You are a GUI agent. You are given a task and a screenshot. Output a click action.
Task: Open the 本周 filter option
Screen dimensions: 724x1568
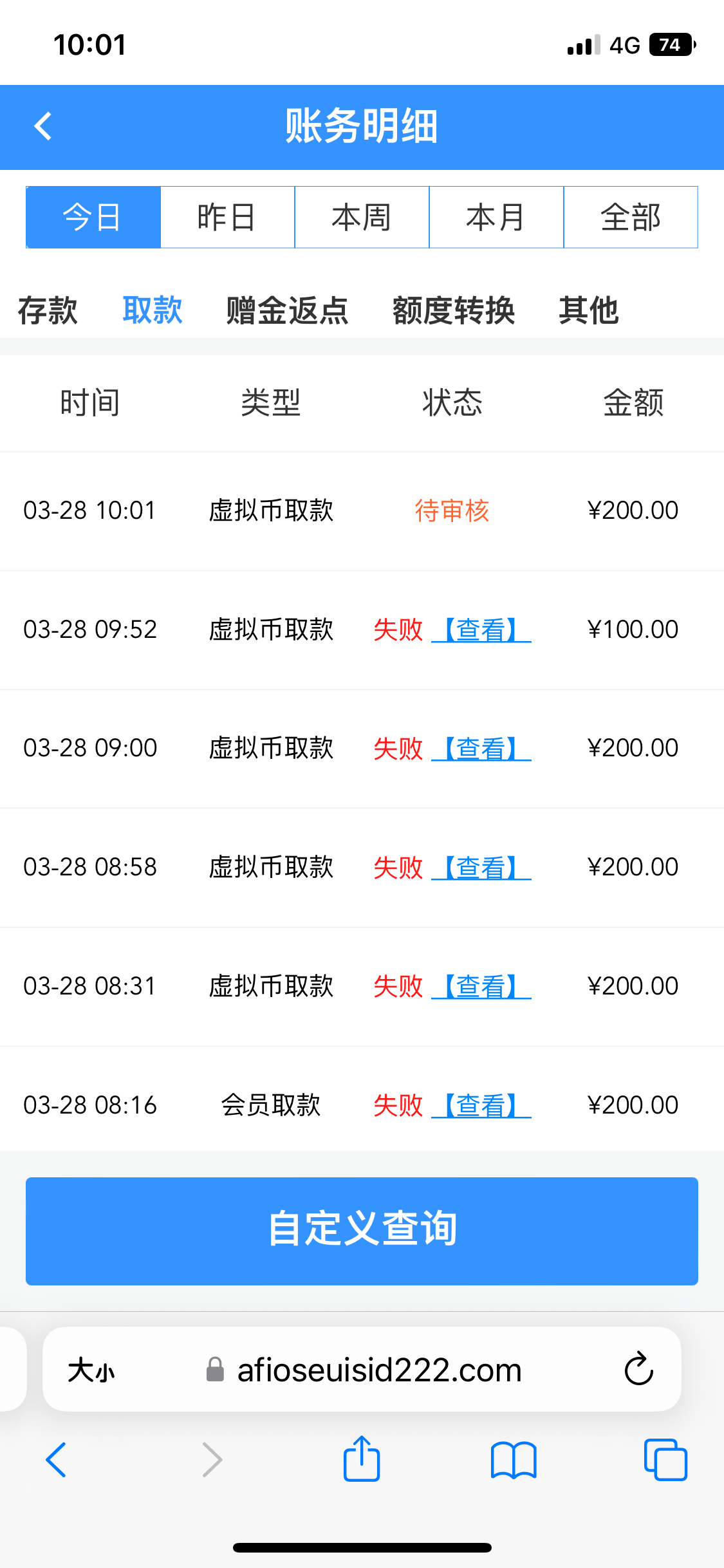(362, 217)
